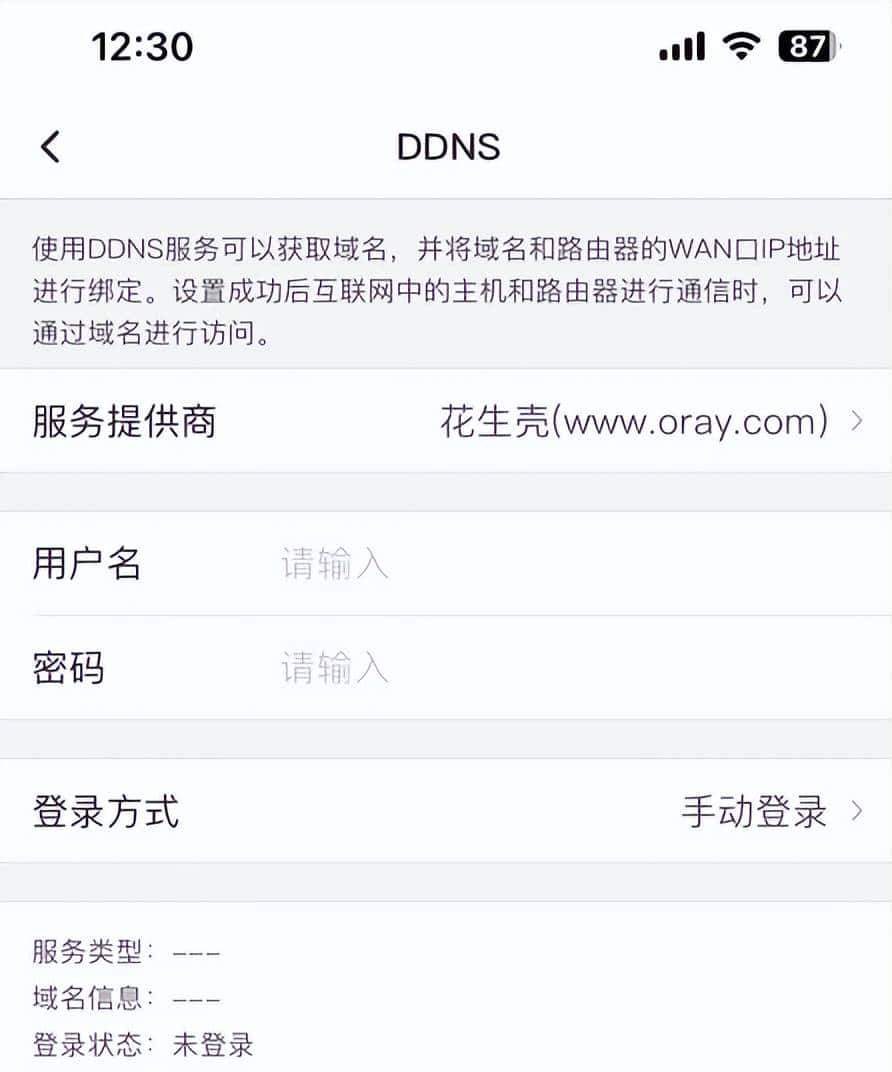Tap the back arrow to exit DDNS page

(x=48, y=146)
